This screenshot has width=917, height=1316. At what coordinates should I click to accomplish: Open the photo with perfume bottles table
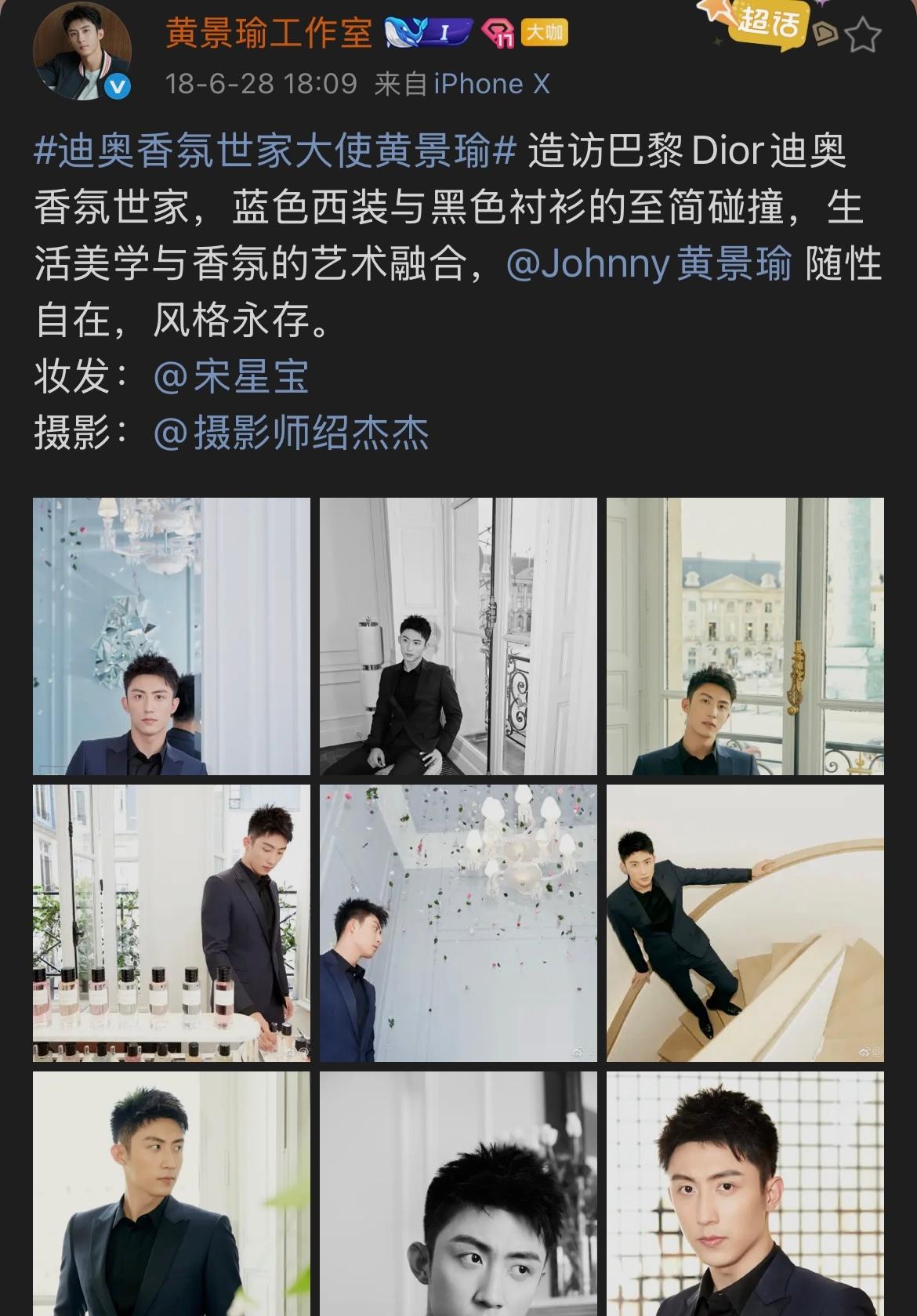[171, 923]
